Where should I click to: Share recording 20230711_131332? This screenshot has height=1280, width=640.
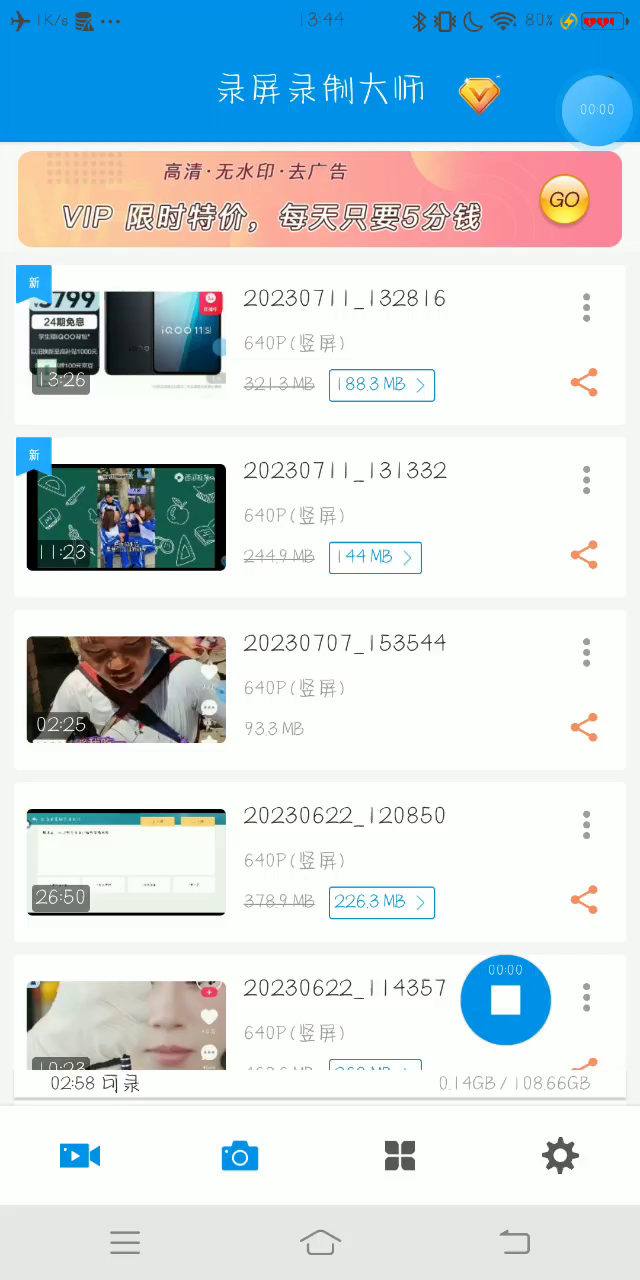tap(584, 555)
